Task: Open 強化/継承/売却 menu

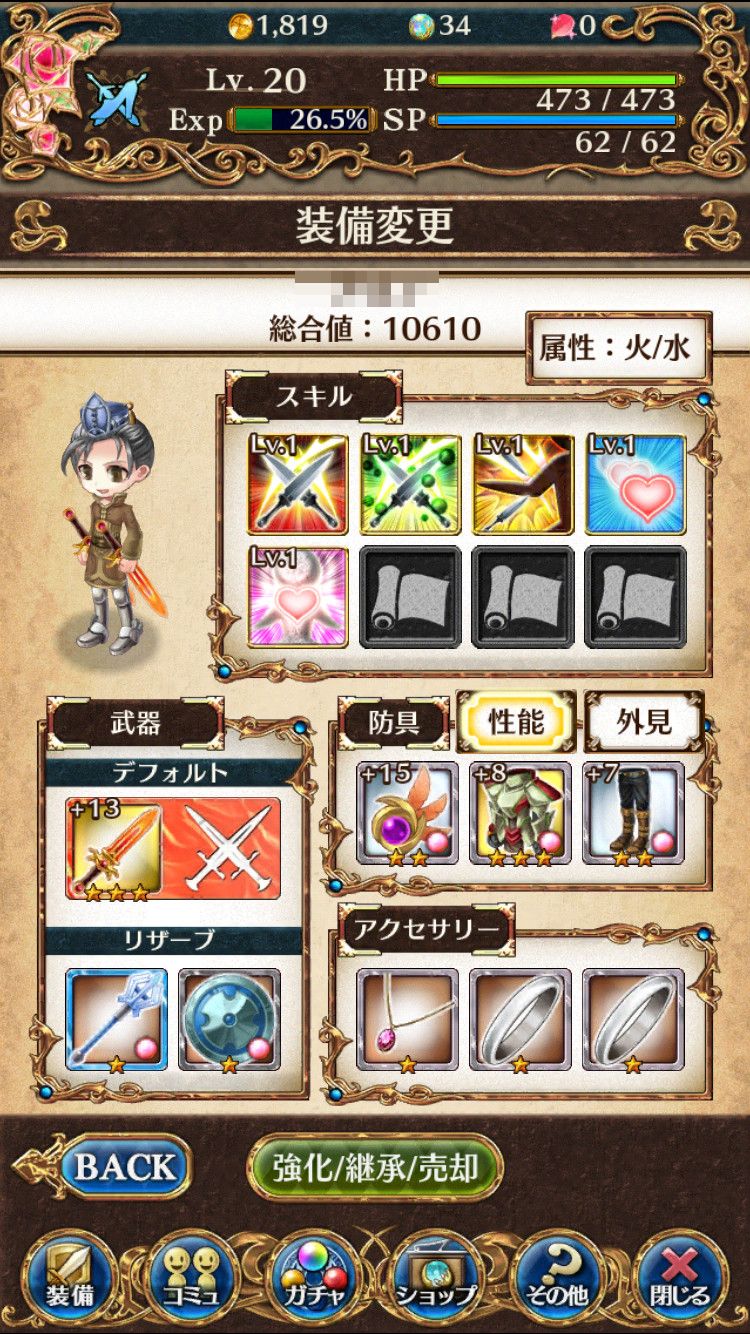Action: (x=374, y=1168)
